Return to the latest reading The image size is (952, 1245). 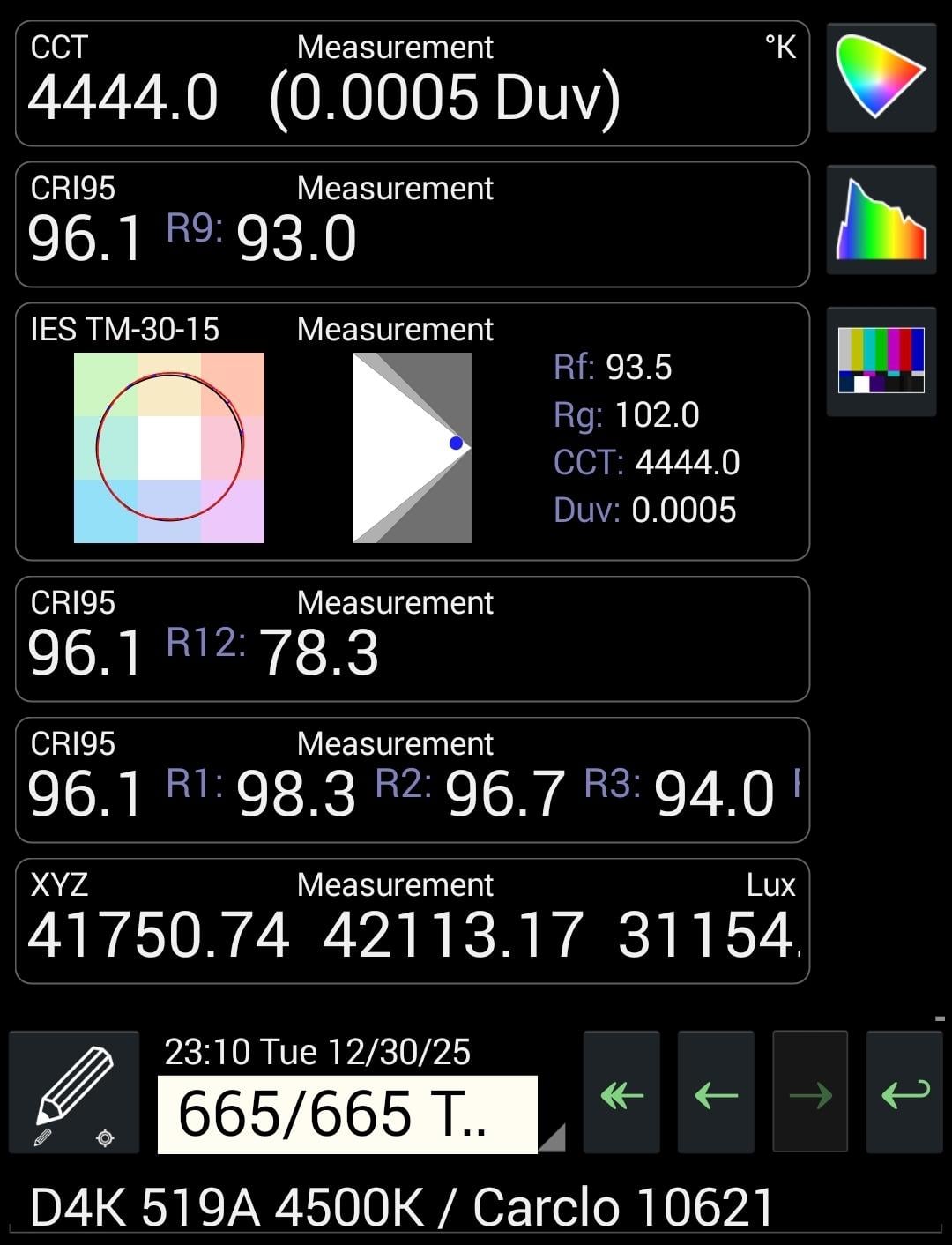coord(904,1092)
